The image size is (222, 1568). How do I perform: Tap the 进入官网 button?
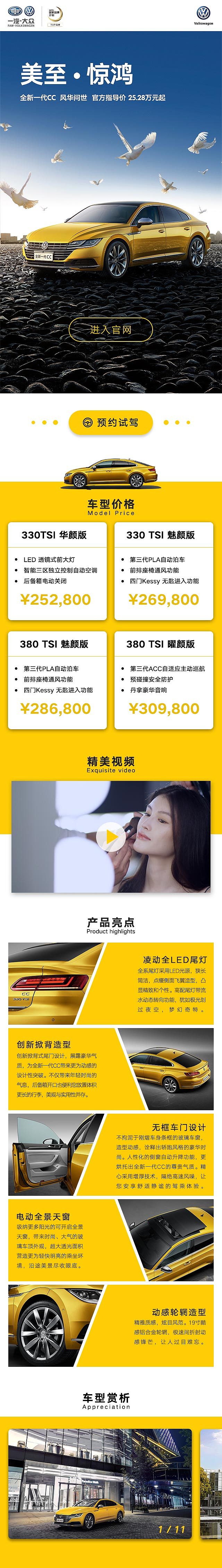[110, 329]
